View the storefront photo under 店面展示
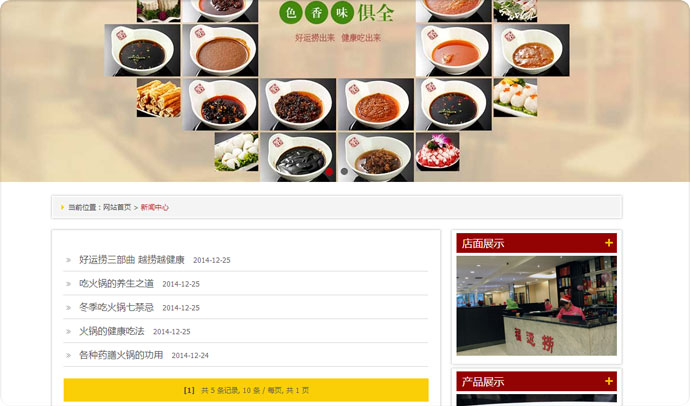 536,305
